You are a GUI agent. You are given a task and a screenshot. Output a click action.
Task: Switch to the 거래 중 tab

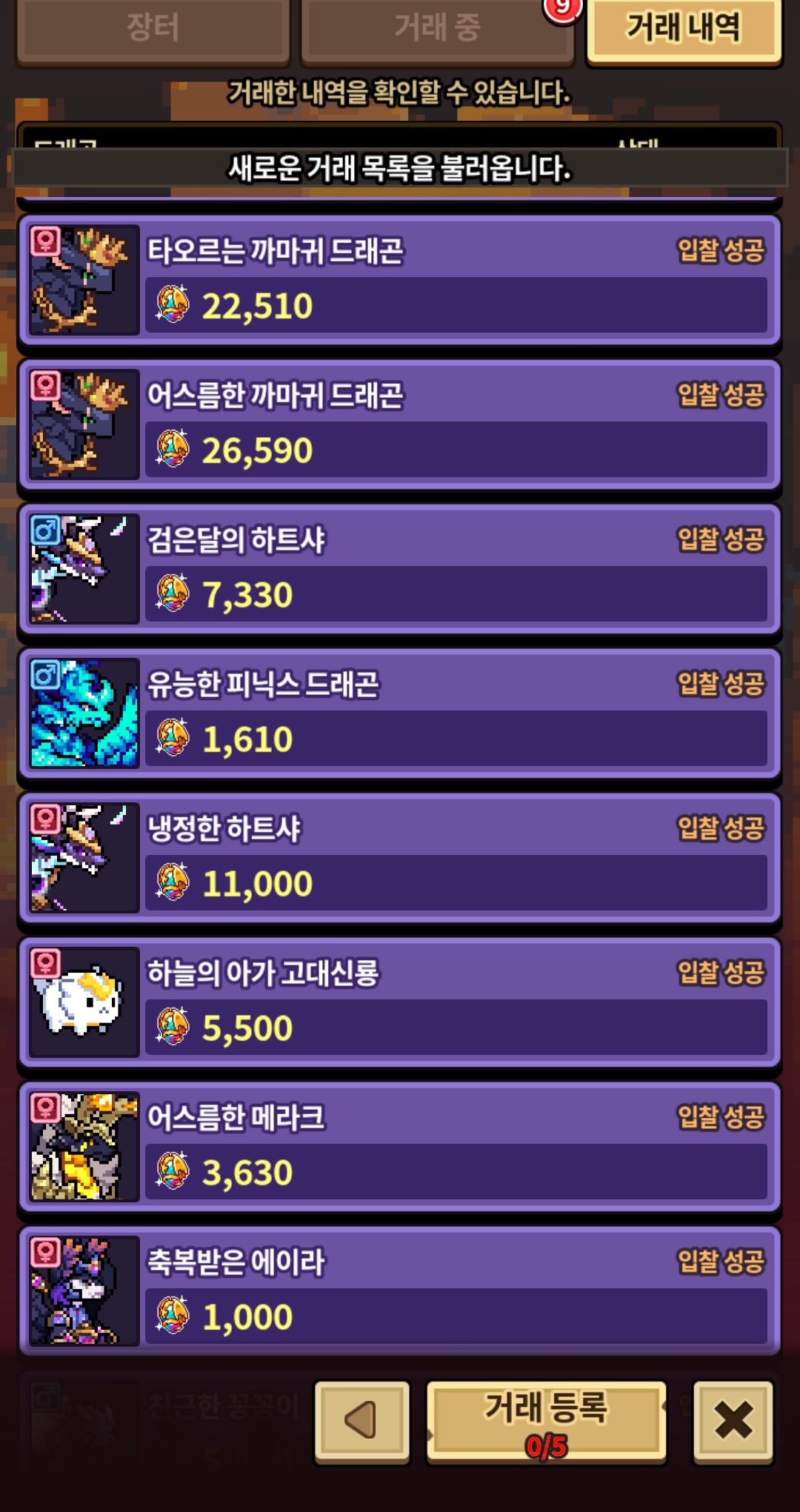[x=437, y=30]
